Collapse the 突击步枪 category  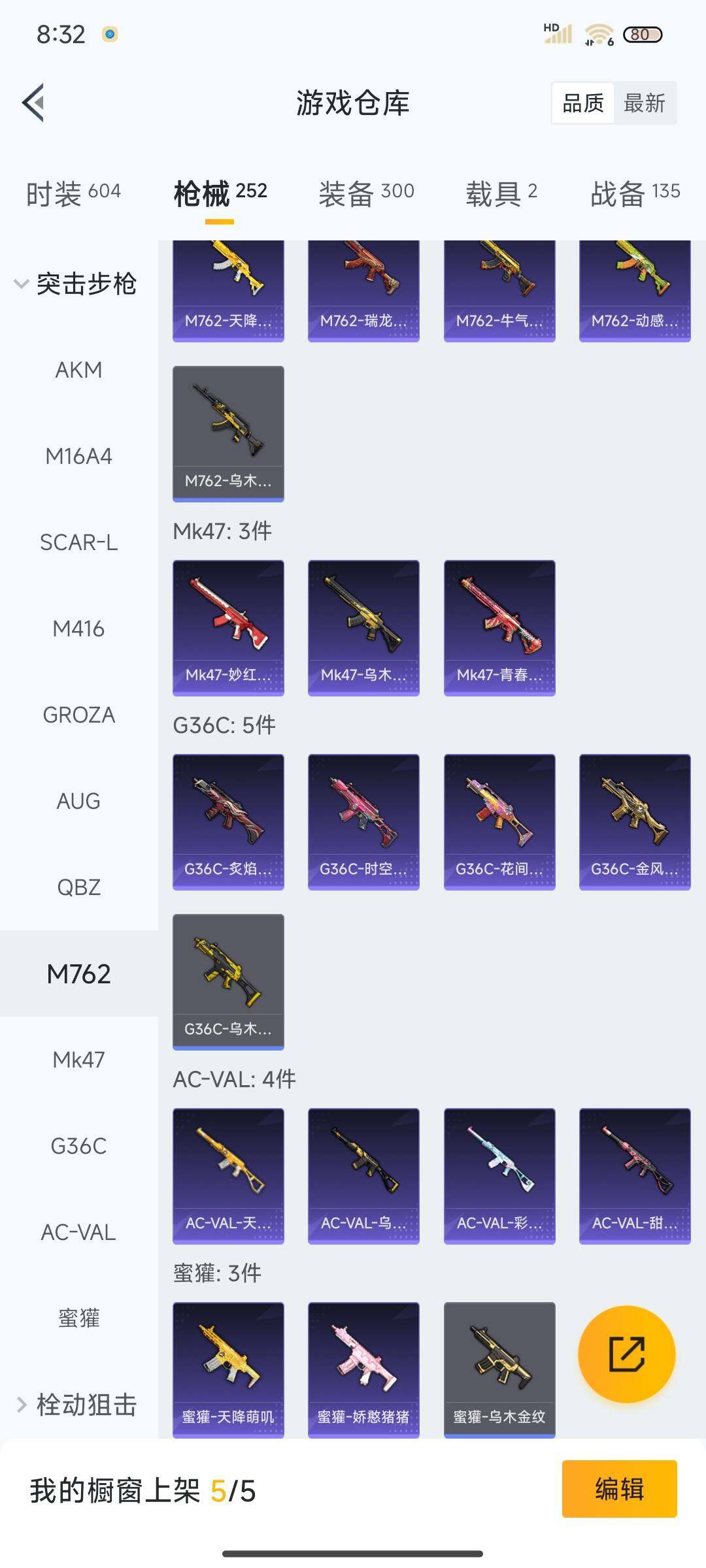pyautogui.click(x=75, y=284)
